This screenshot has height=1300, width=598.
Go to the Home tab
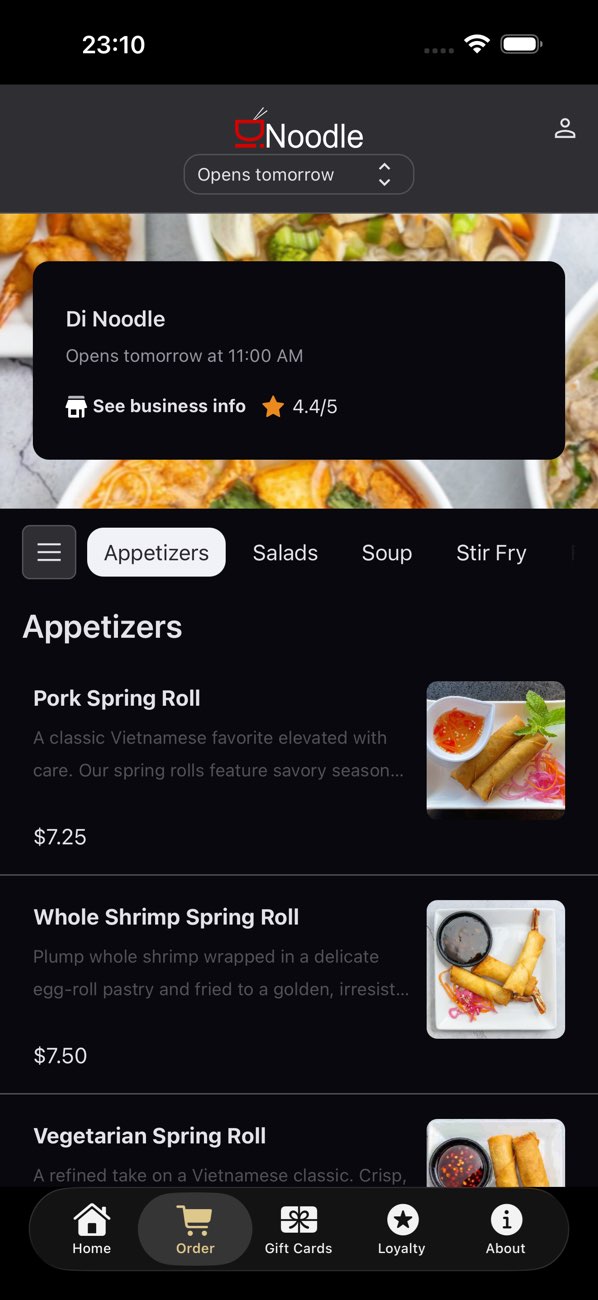click(92, 1229)
